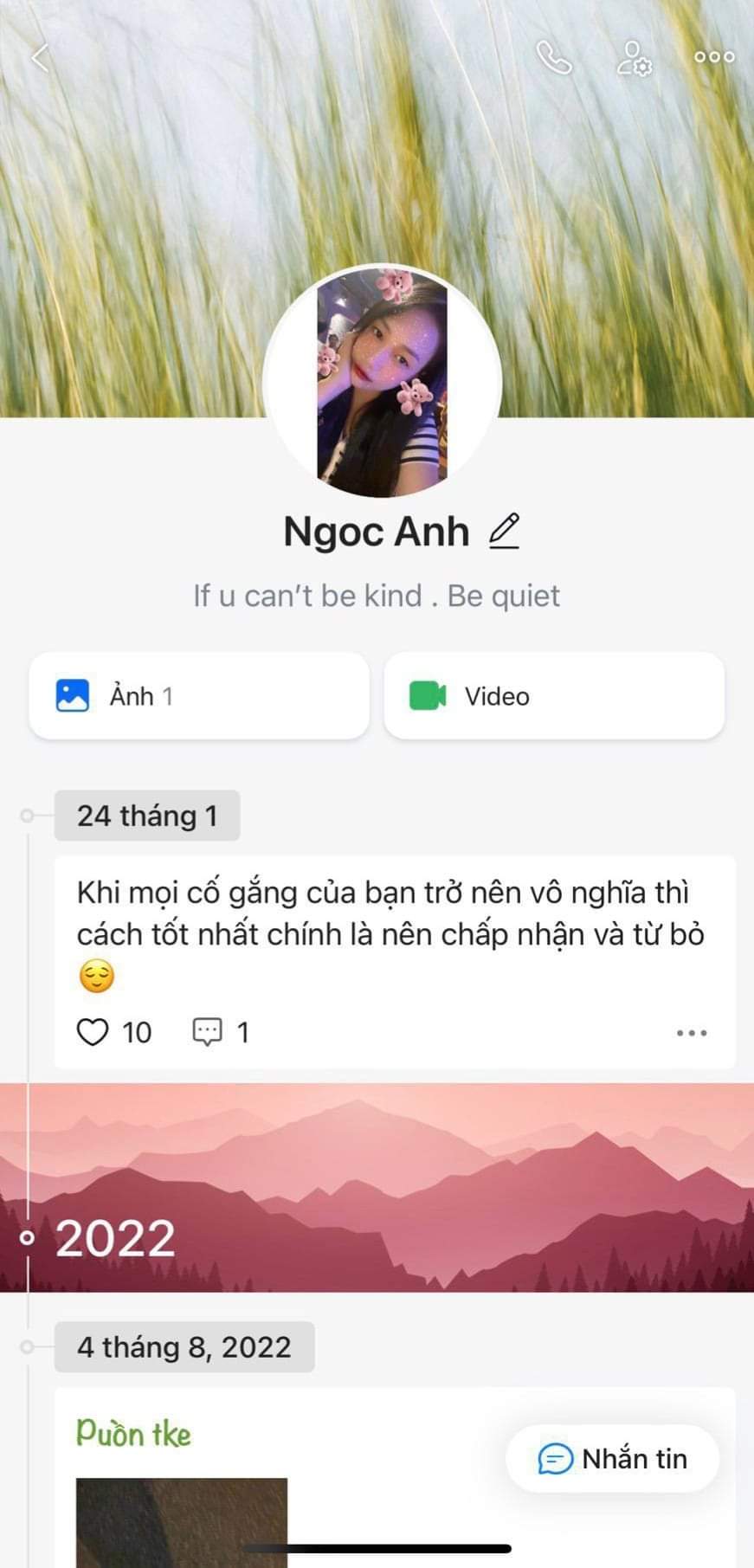This screenshot has width=754, height=1568.
Task: Edit the Ngoc Anh name alias
Action: click(504, 531)
